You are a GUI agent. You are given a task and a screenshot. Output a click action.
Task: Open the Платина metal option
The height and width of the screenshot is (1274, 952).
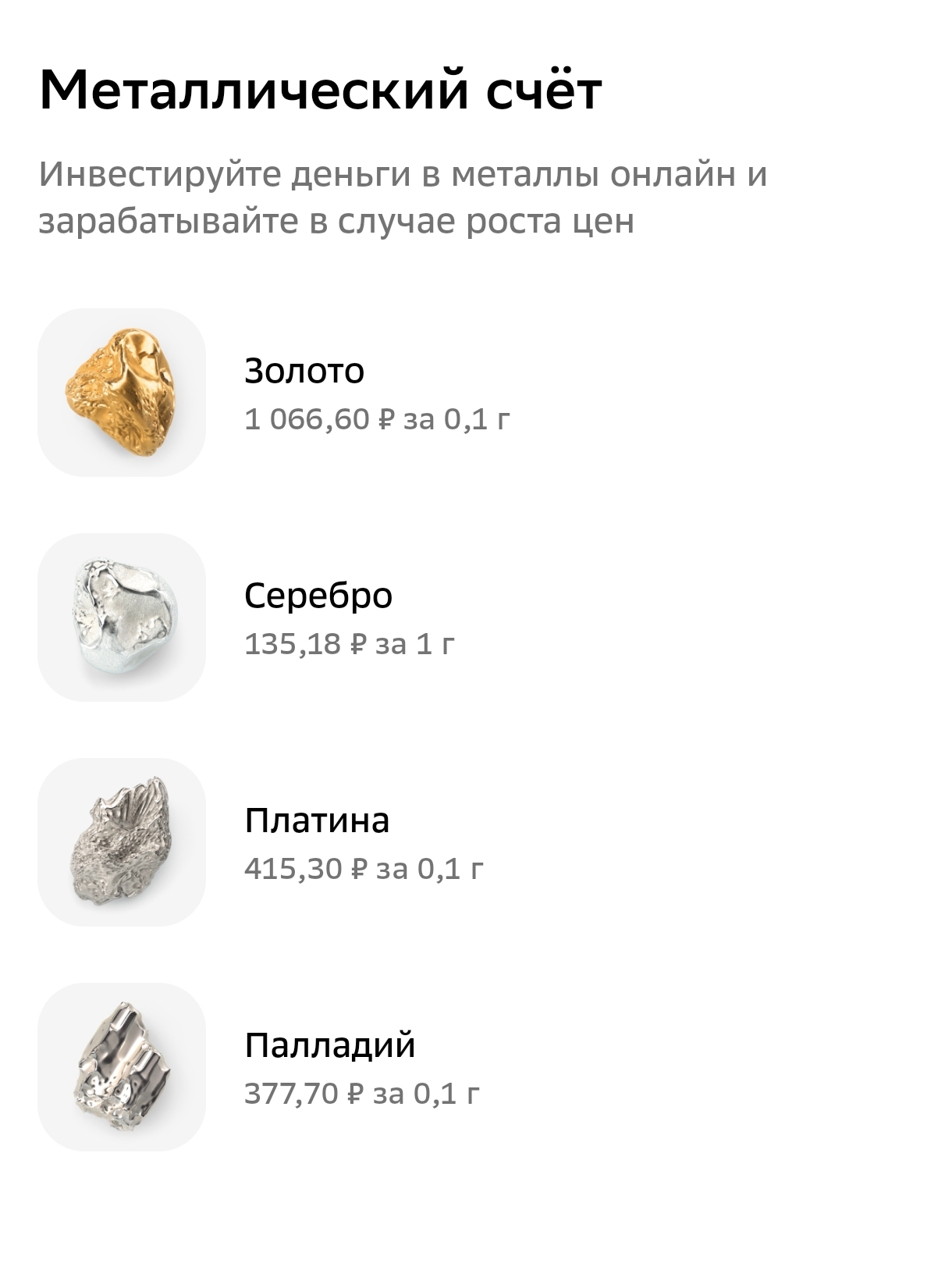click(x=476, y=842)
